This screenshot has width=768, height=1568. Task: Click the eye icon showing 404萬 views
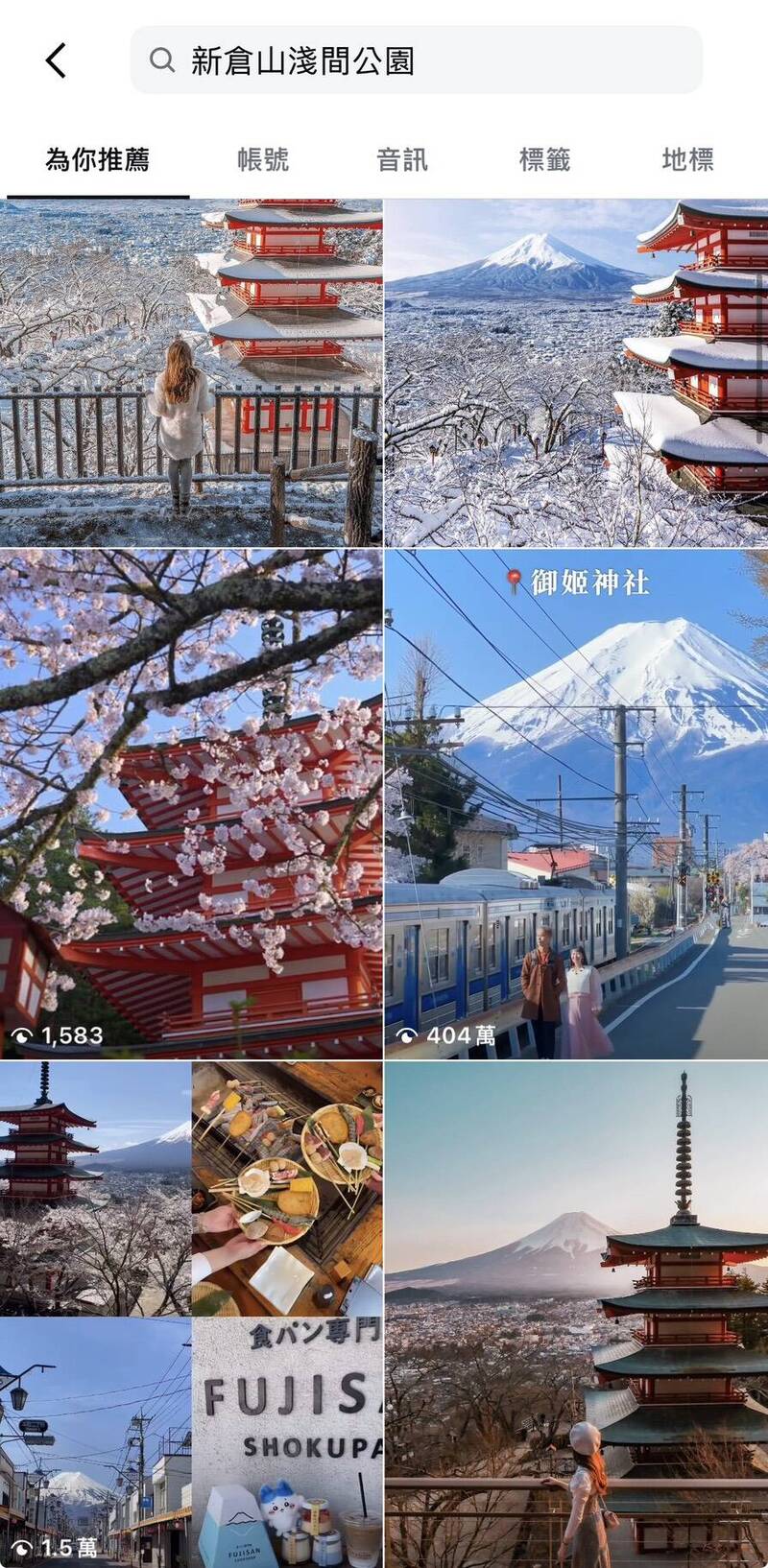(407, 1034)
